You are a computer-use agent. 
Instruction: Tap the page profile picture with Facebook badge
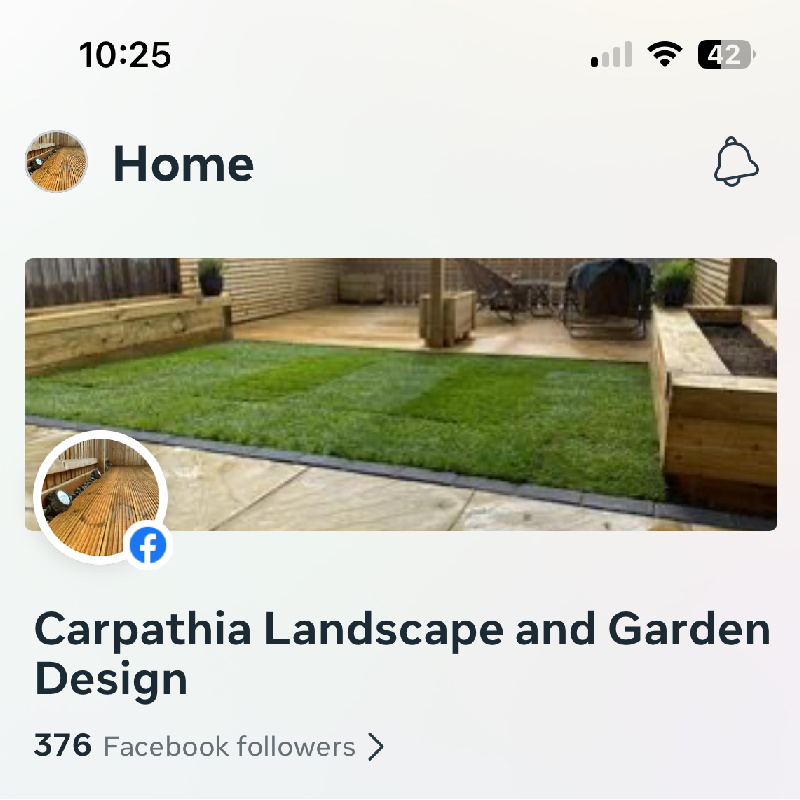(x=100, y=496)
